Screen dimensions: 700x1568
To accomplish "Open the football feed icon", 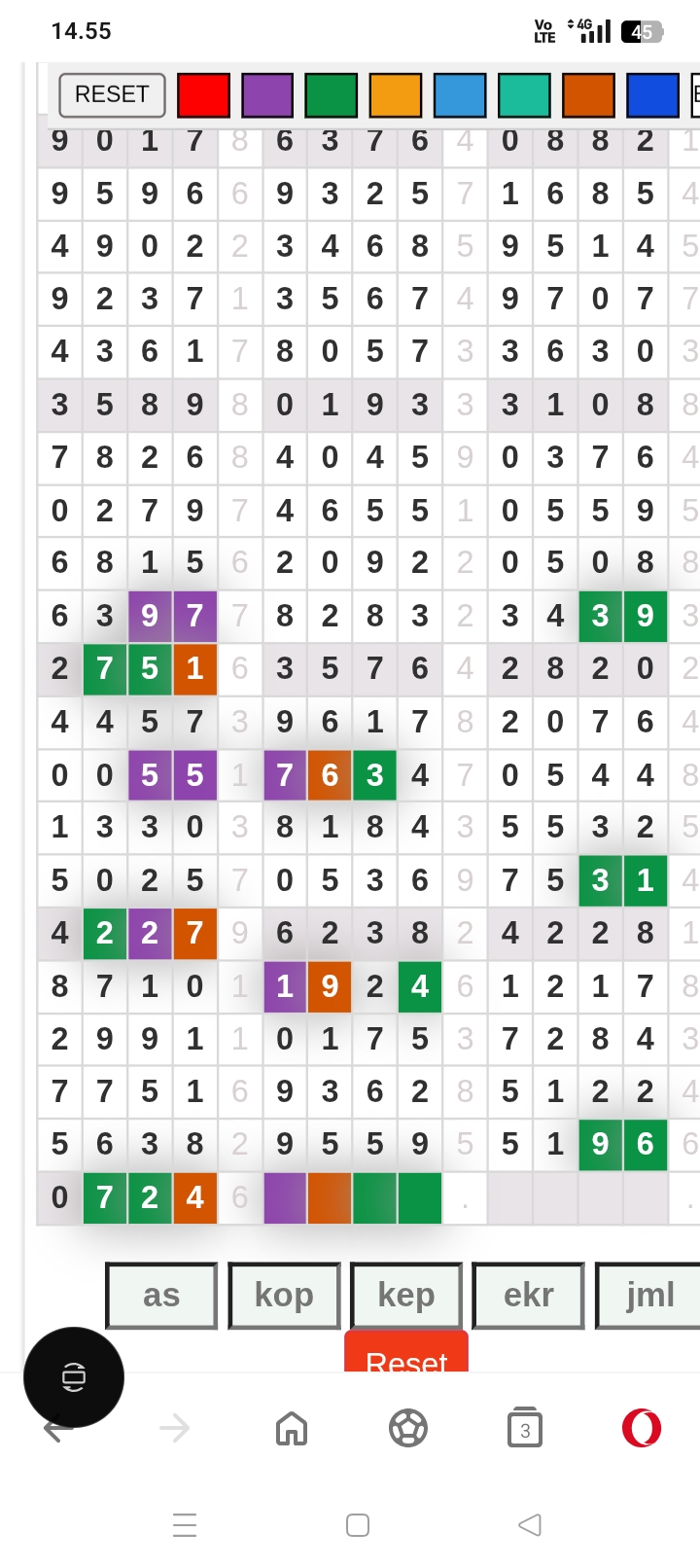I will click(408, 1429).
